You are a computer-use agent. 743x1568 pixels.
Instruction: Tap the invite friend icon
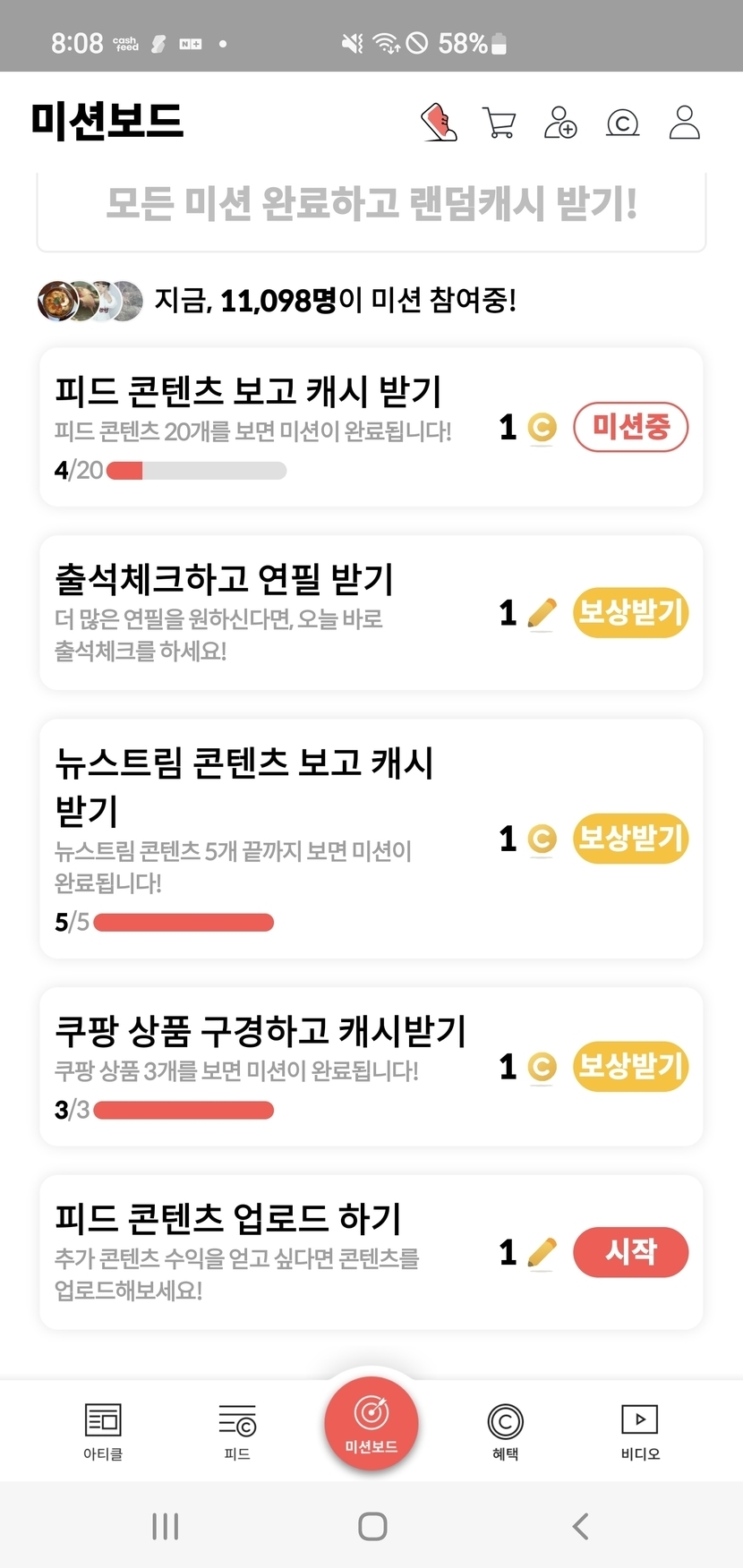pyautogui.click(x=560, y=123)
